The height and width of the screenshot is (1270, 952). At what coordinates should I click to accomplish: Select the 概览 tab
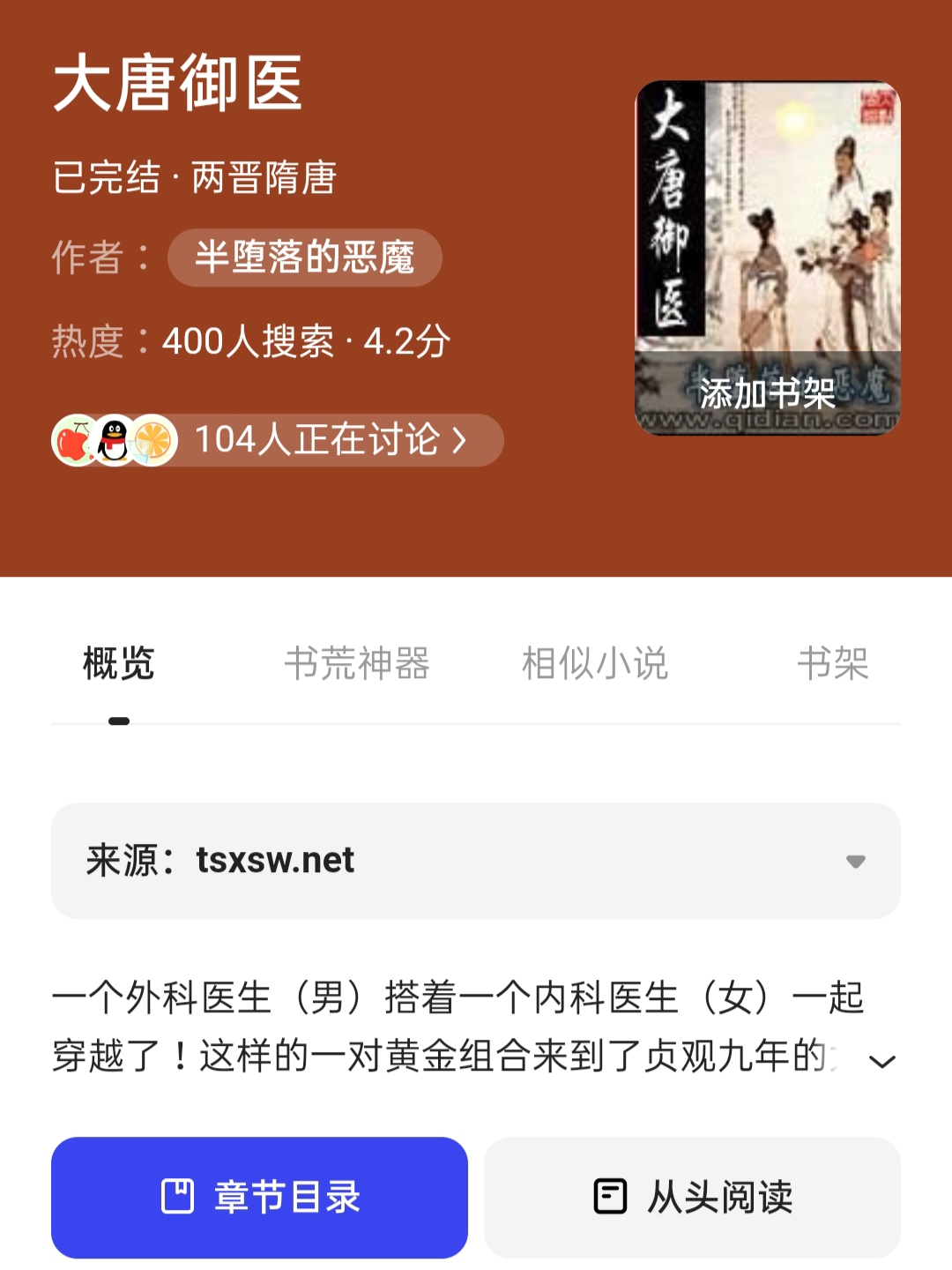click(x=119, y=663)
